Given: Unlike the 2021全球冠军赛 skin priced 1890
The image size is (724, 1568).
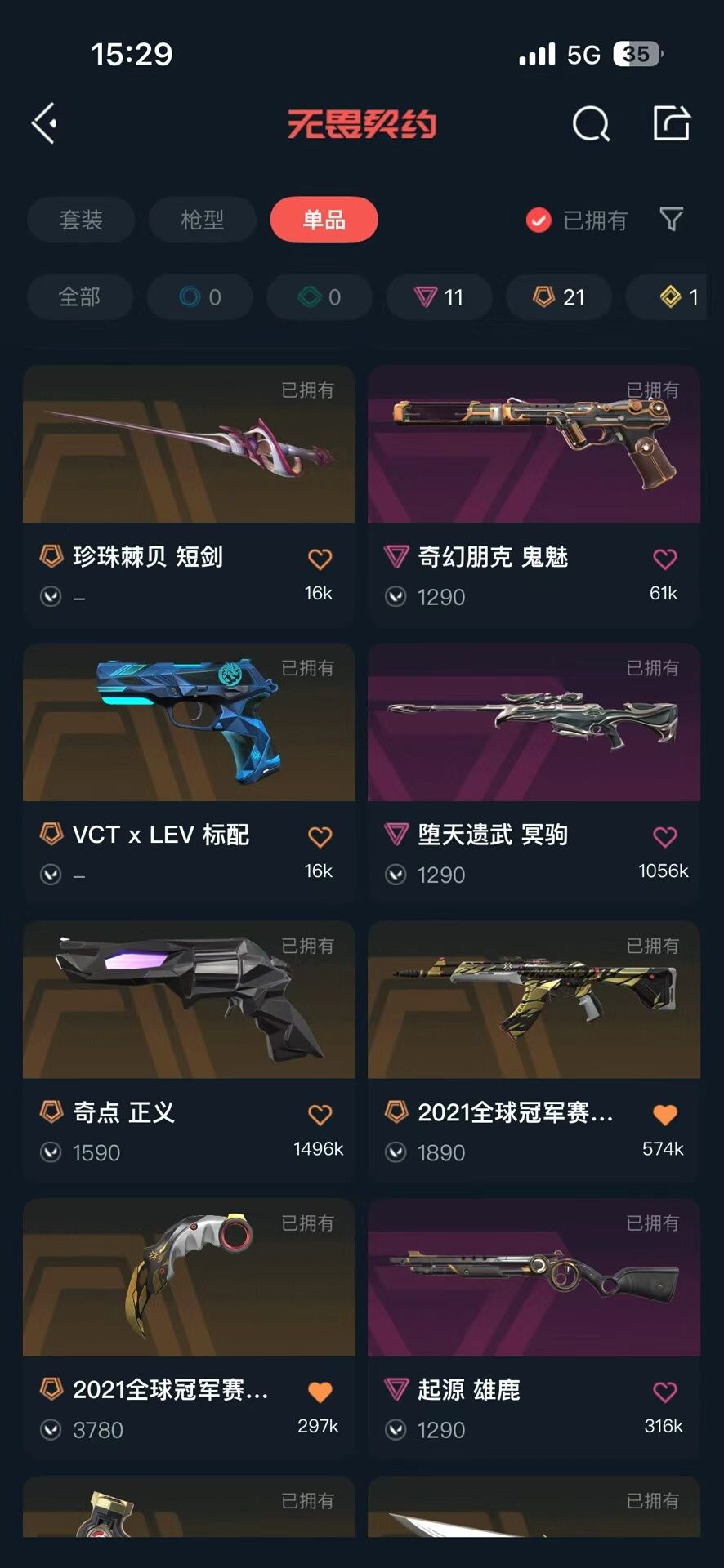Looking at the screenshot, I should click(x=665, y=1115).
